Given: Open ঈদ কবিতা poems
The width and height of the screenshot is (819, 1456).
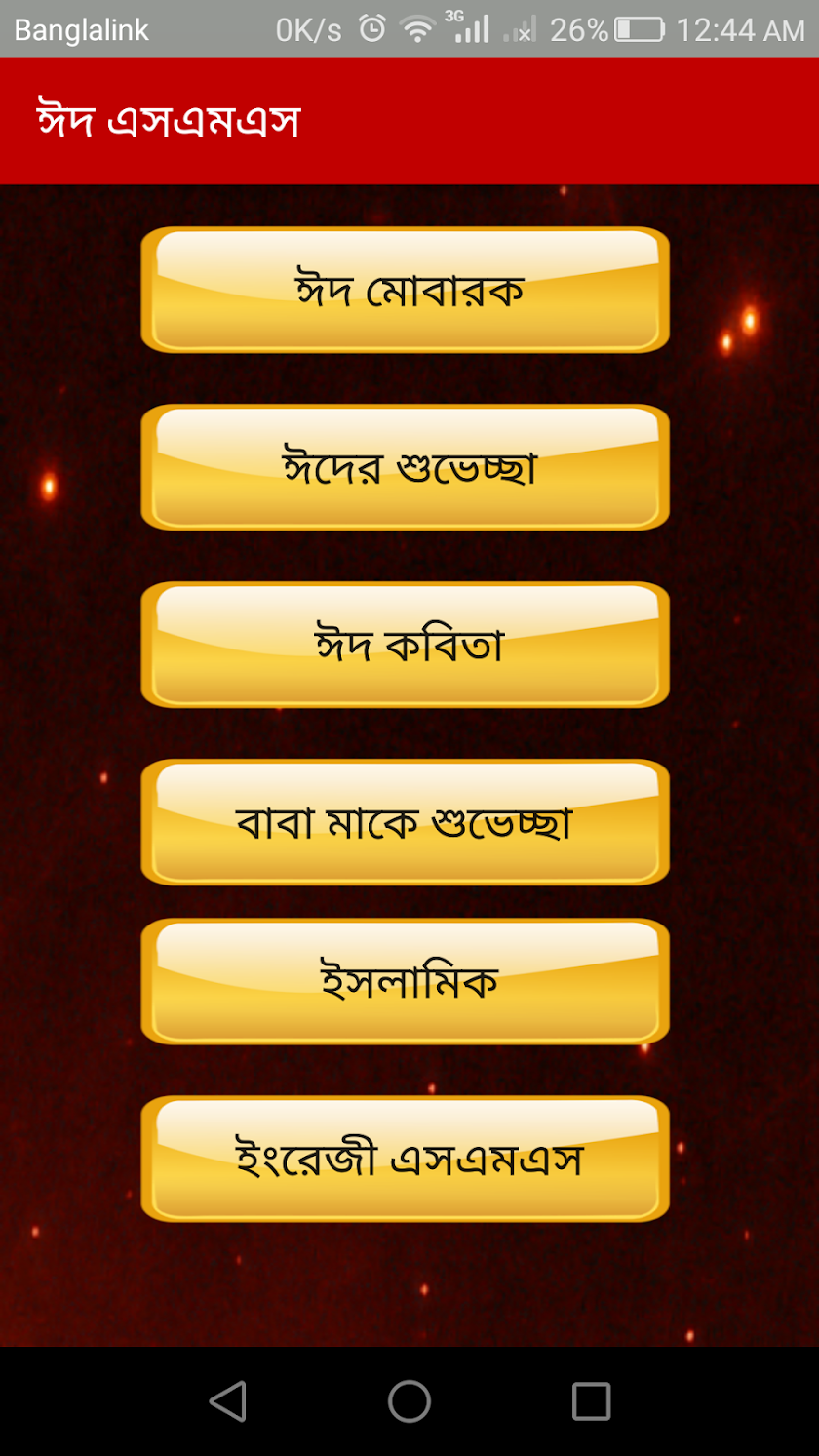Looking at the screenshot, I should click(x=406, y=645).
